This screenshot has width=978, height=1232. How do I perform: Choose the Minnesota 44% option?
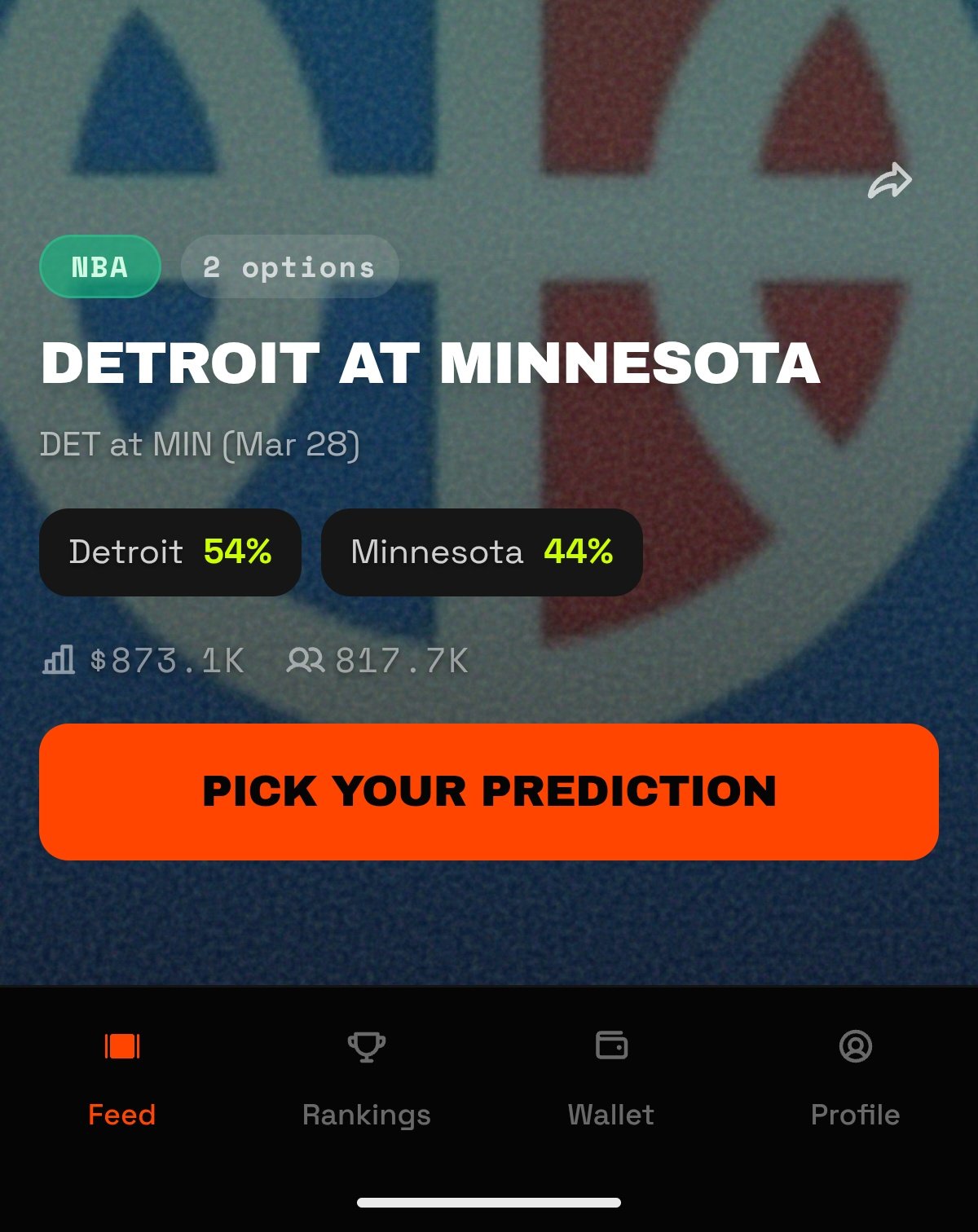[482, 552]
